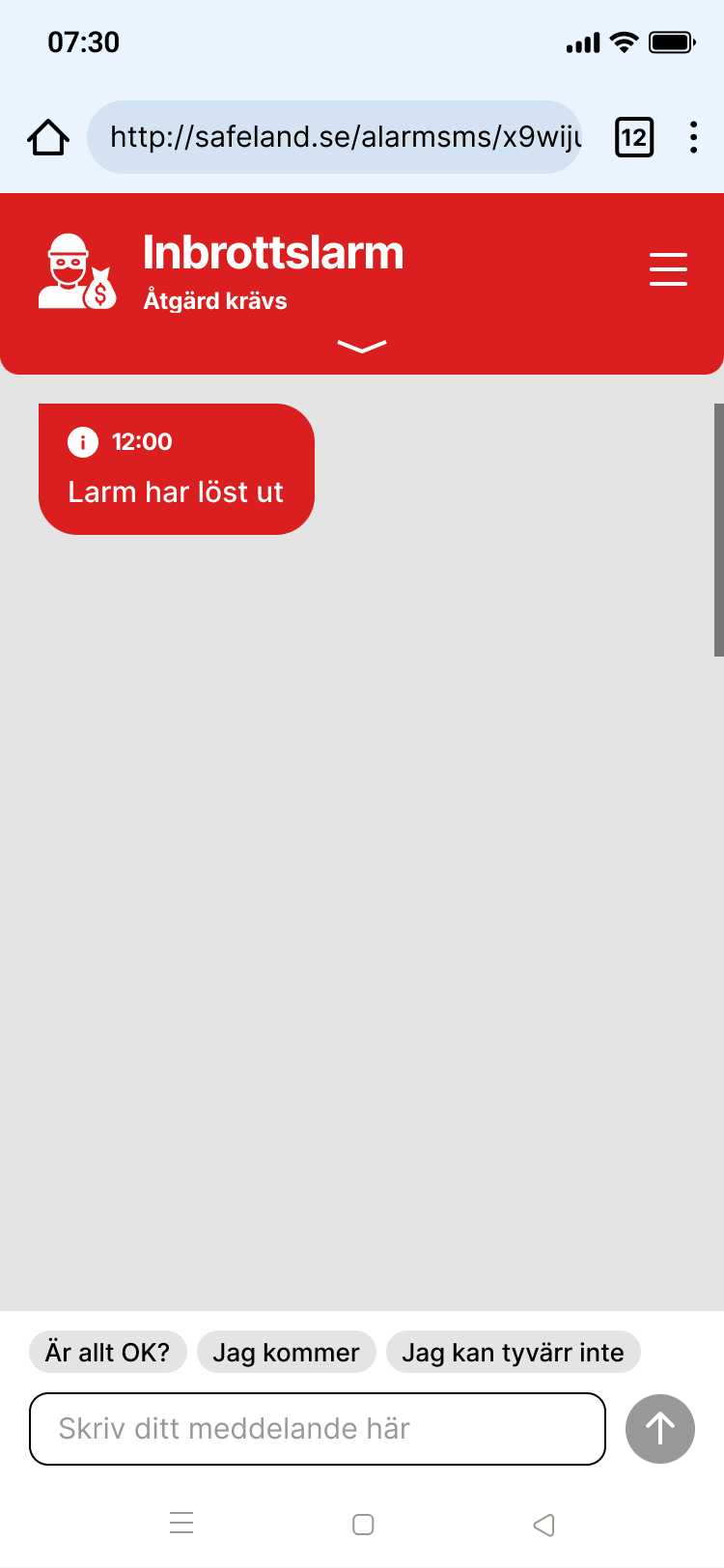This screenshot has width=724, height=1568.
Task: Open the browser tab switcher
Action: 634,137
